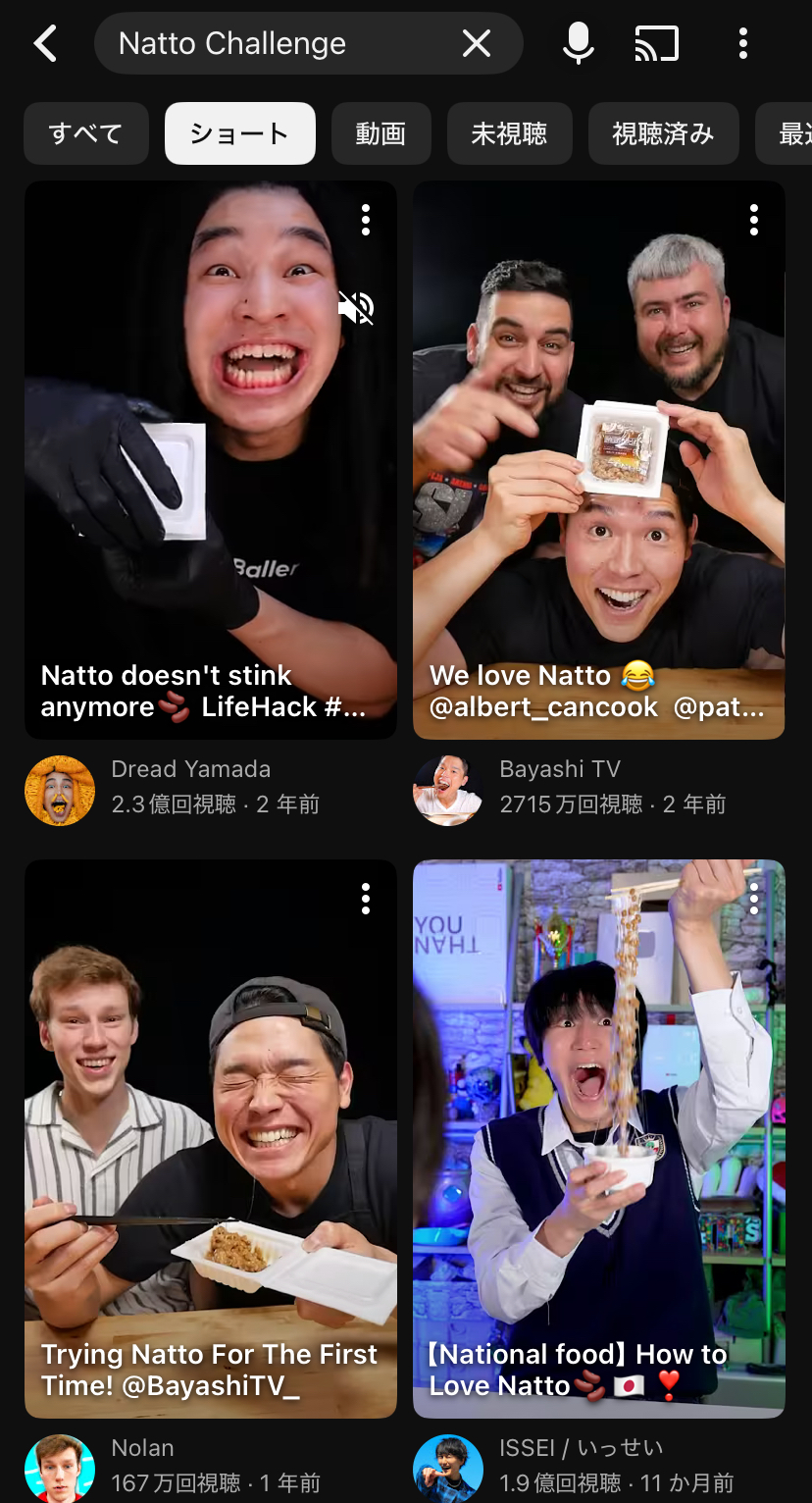The image size is (812, 1503).
Task: Play the We love Natto short
Action: [598, 491]
